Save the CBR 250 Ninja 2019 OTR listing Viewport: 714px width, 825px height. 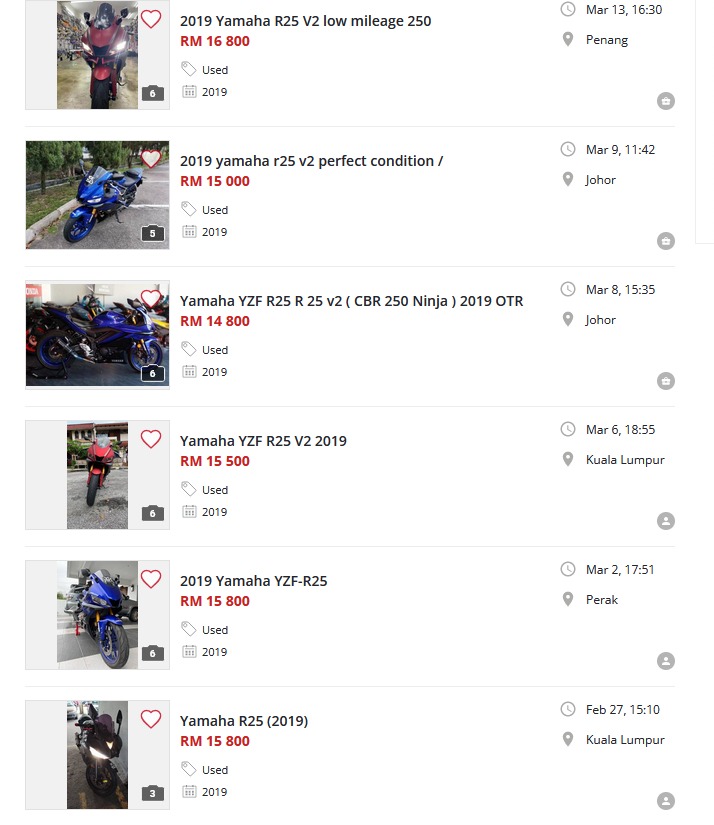click(151, 299)
